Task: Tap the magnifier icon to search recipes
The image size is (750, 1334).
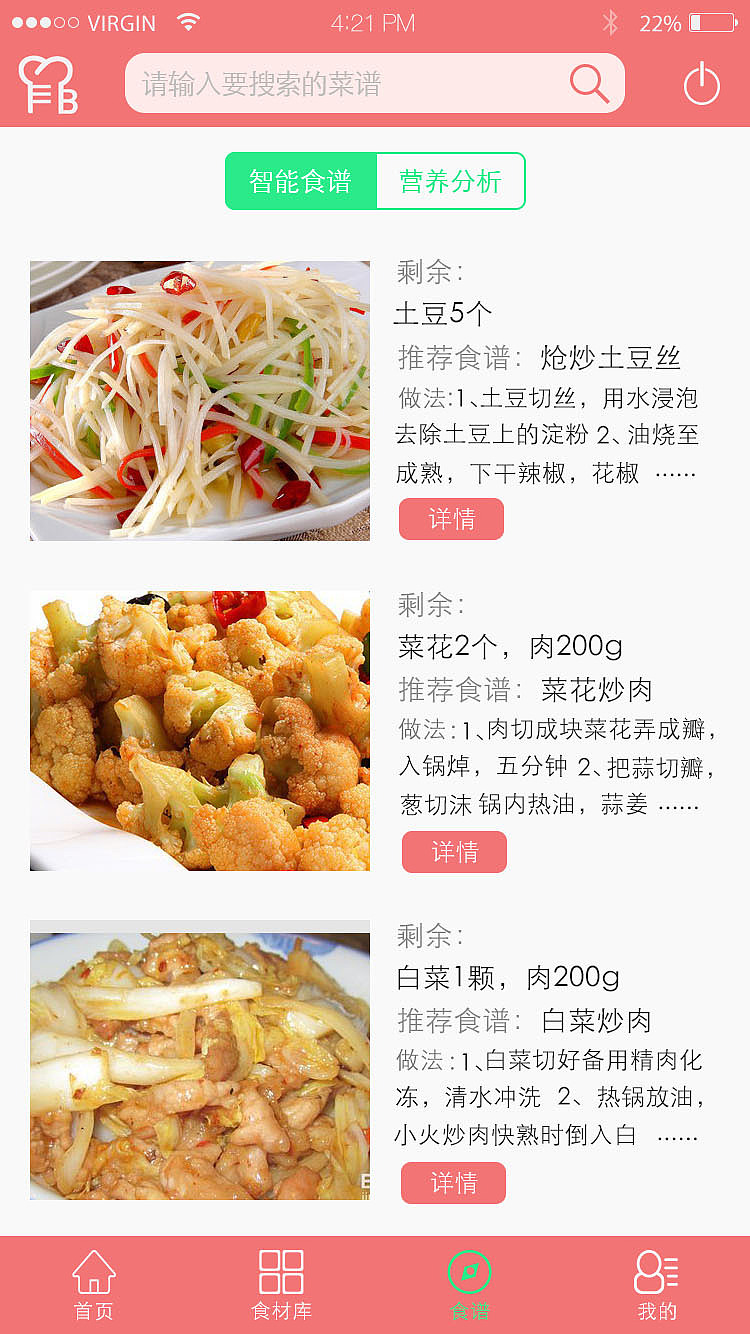Action: [588, 84]
